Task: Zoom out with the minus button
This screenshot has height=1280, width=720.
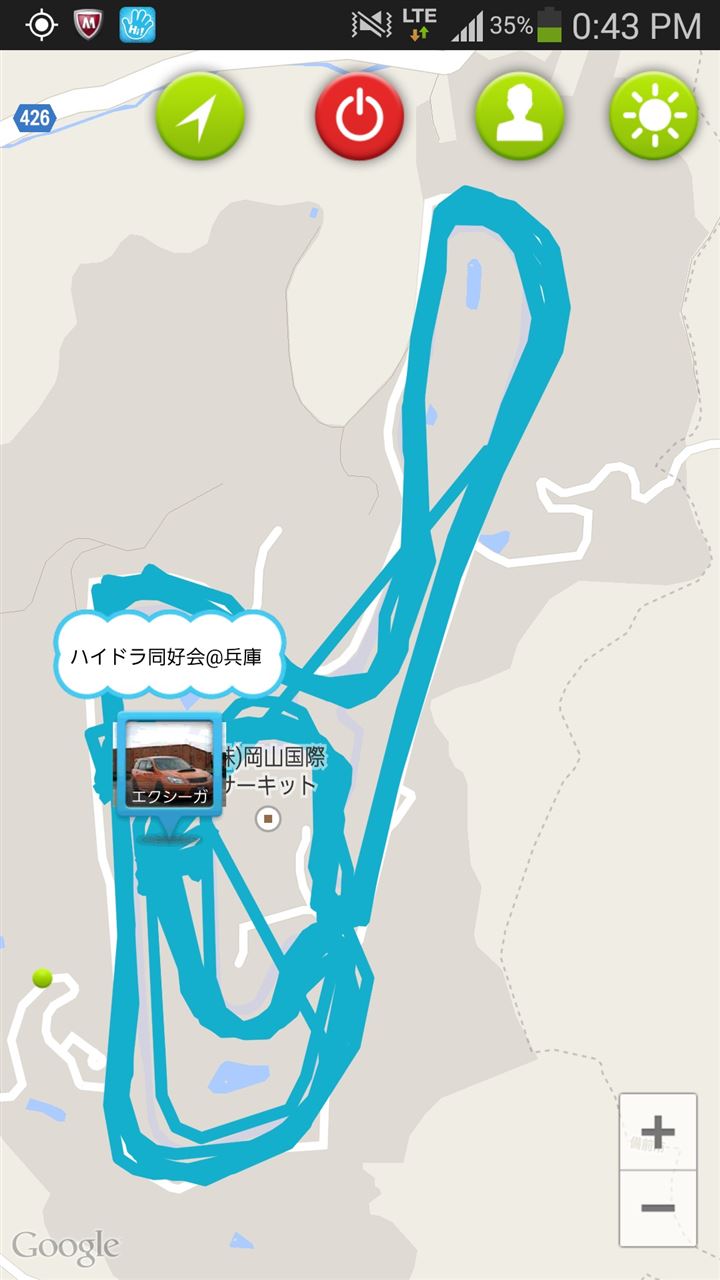Action: [657, 1208]
